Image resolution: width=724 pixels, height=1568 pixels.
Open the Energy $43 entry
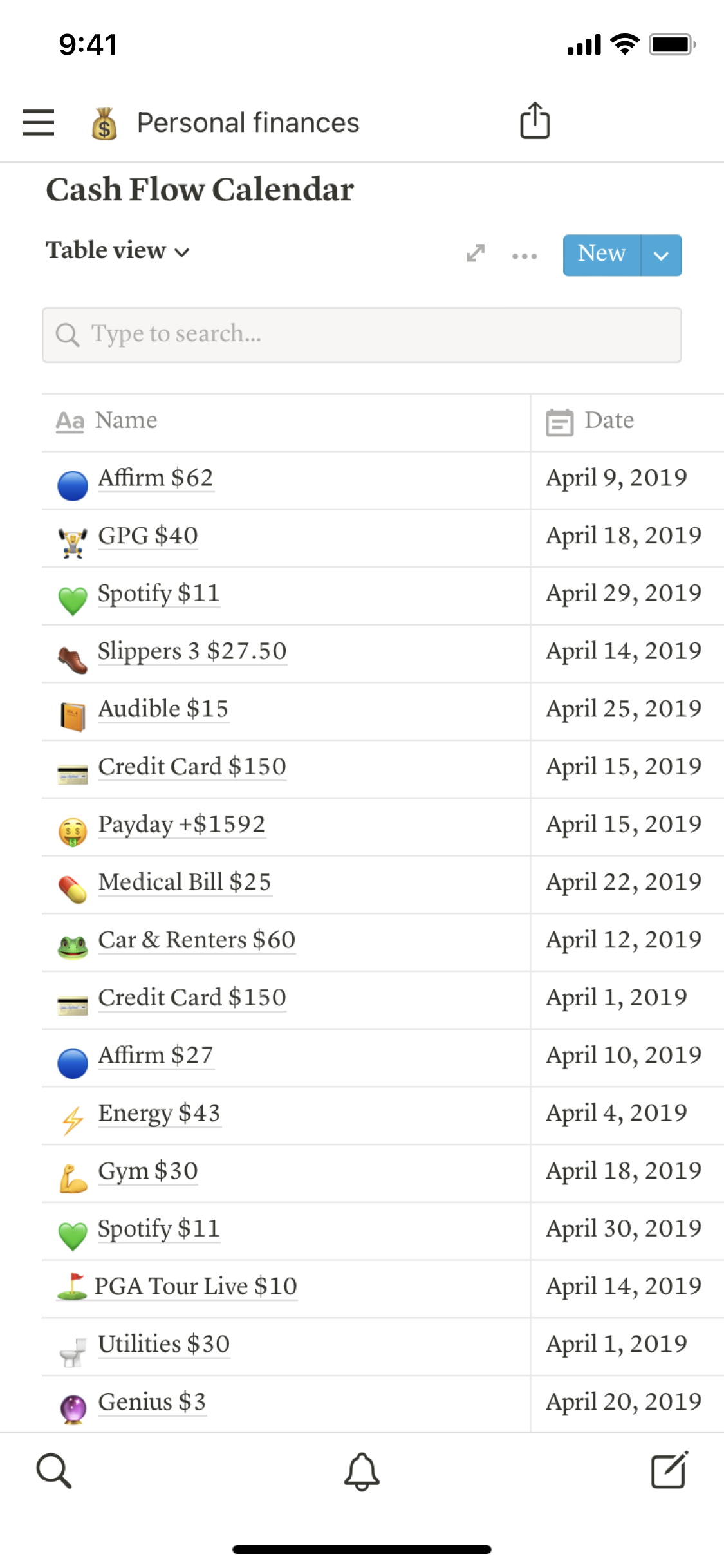point(159,1114)
